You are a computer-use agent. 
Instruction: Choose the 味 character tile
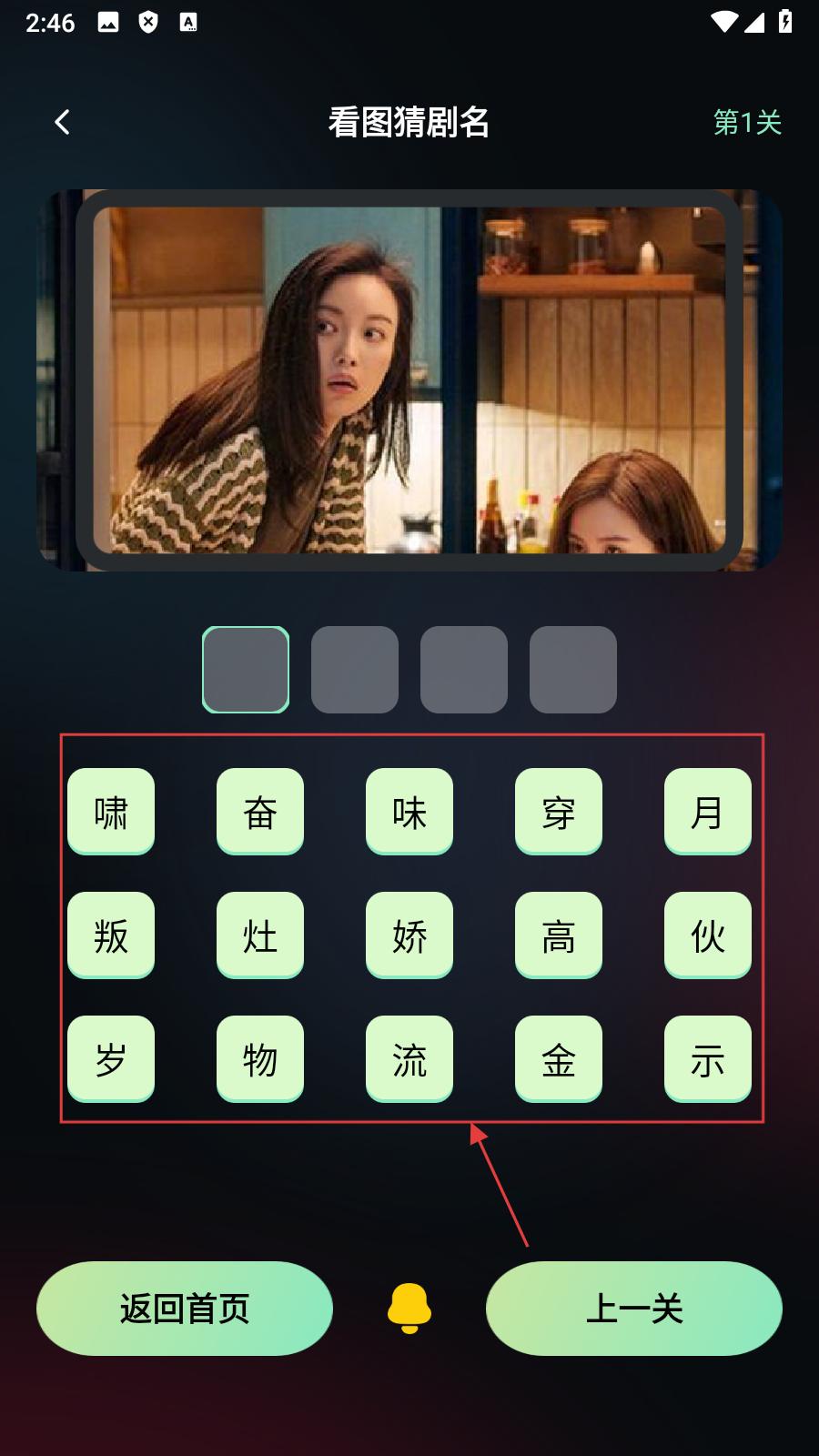point(409,811)
